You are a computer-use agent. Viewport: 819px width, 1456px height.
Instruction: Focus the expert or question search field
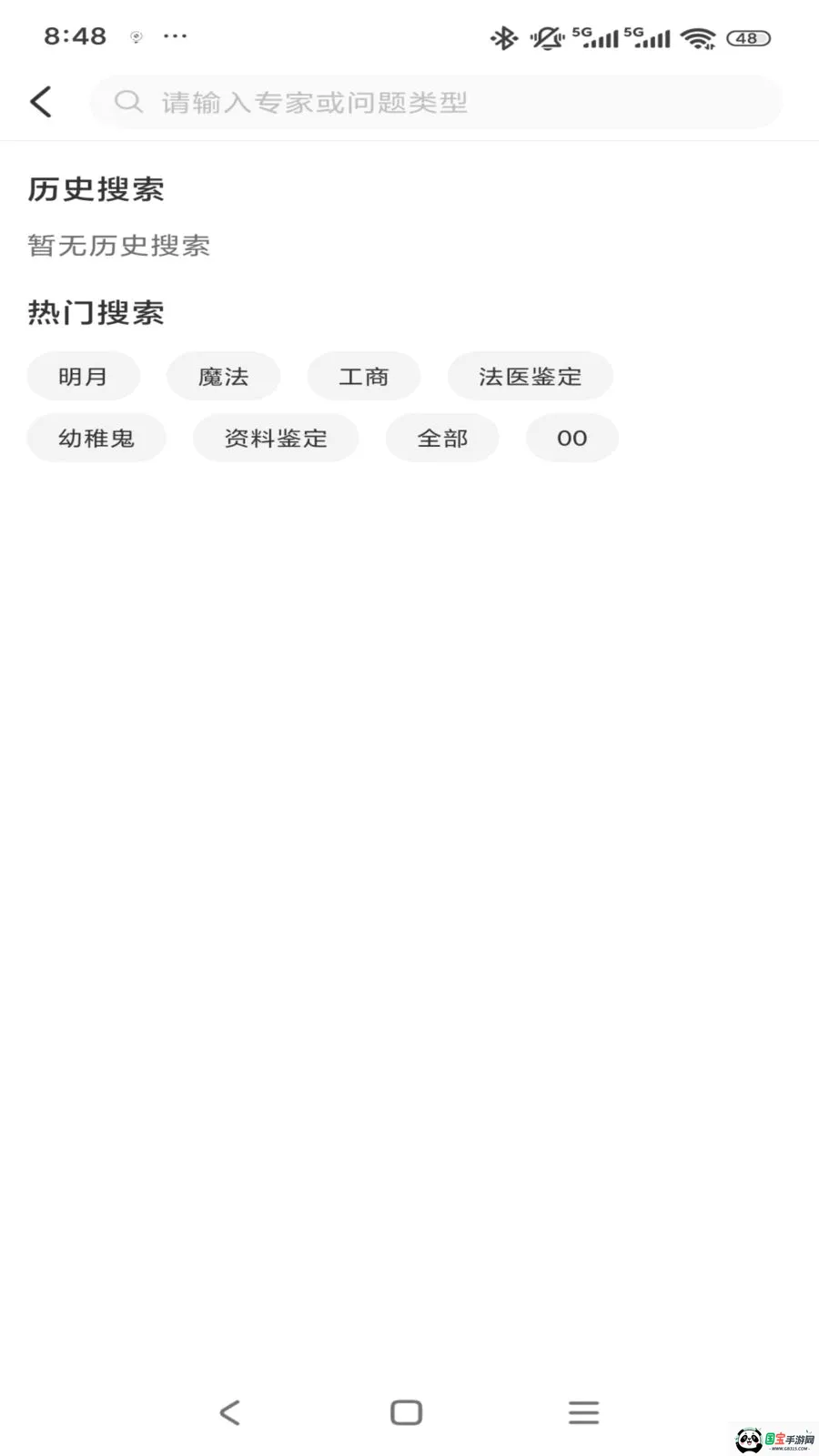point(436,102)
